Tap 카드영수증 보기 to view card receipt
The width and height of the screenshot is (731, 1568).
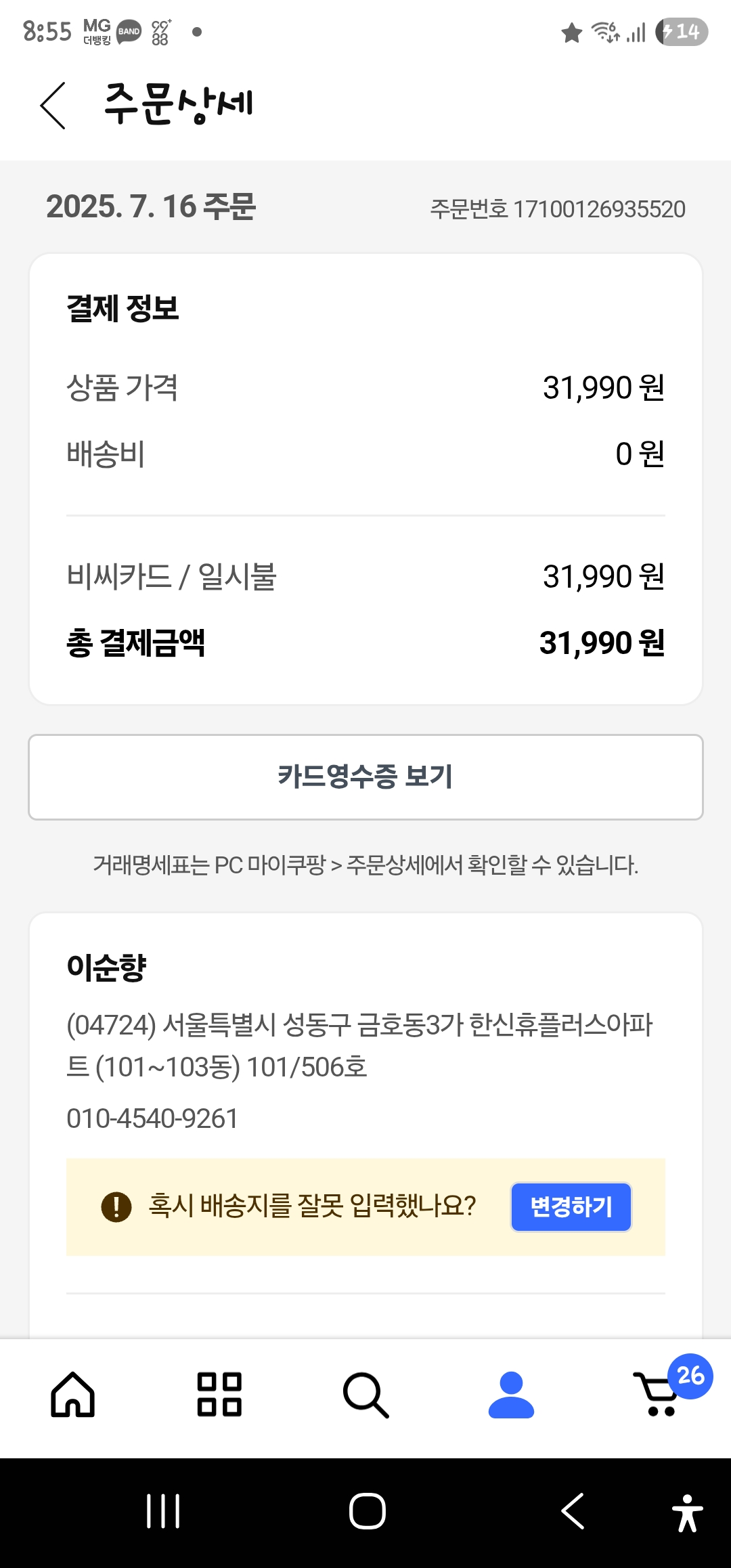(365, 777)
